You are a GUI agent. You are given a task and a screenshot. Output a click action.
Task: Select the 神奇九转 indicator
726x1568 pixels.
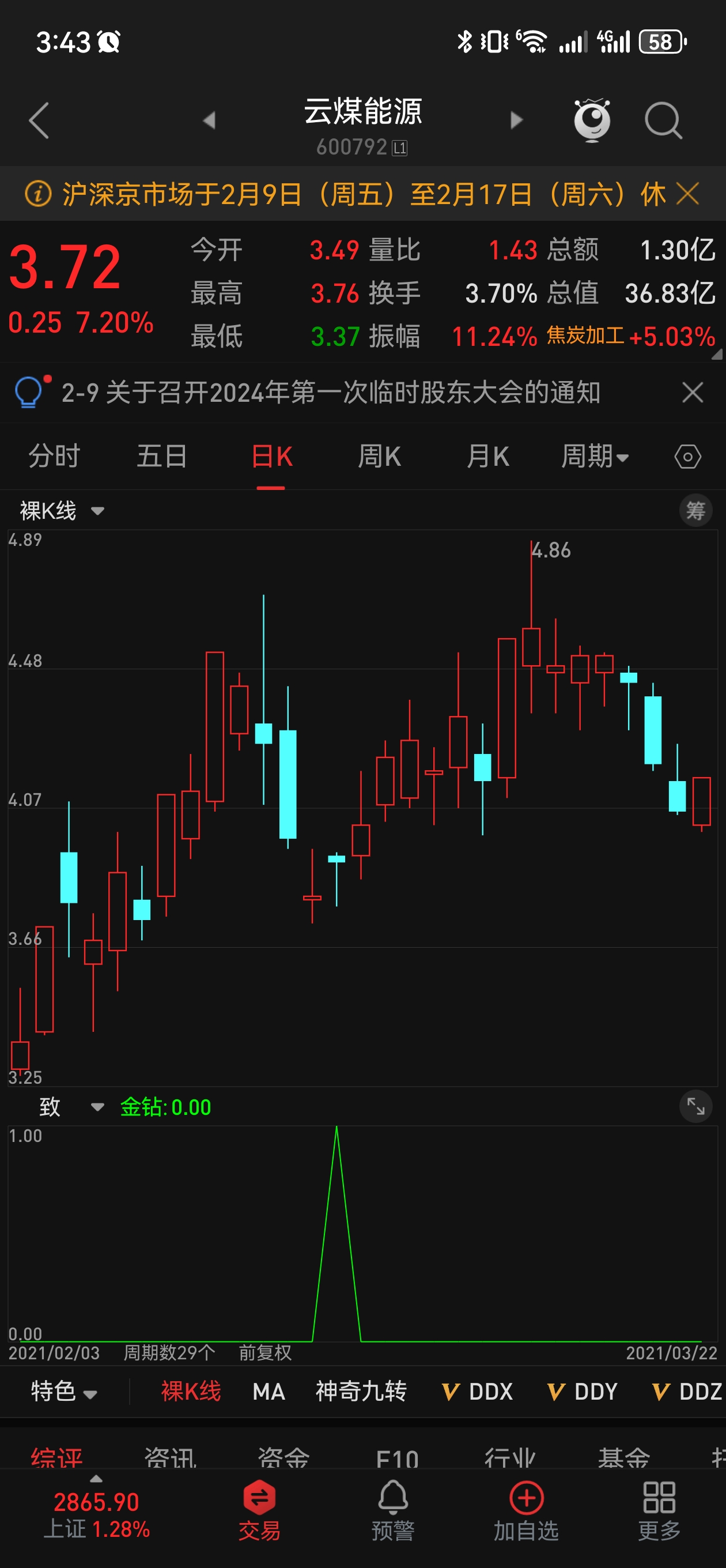361,1392
